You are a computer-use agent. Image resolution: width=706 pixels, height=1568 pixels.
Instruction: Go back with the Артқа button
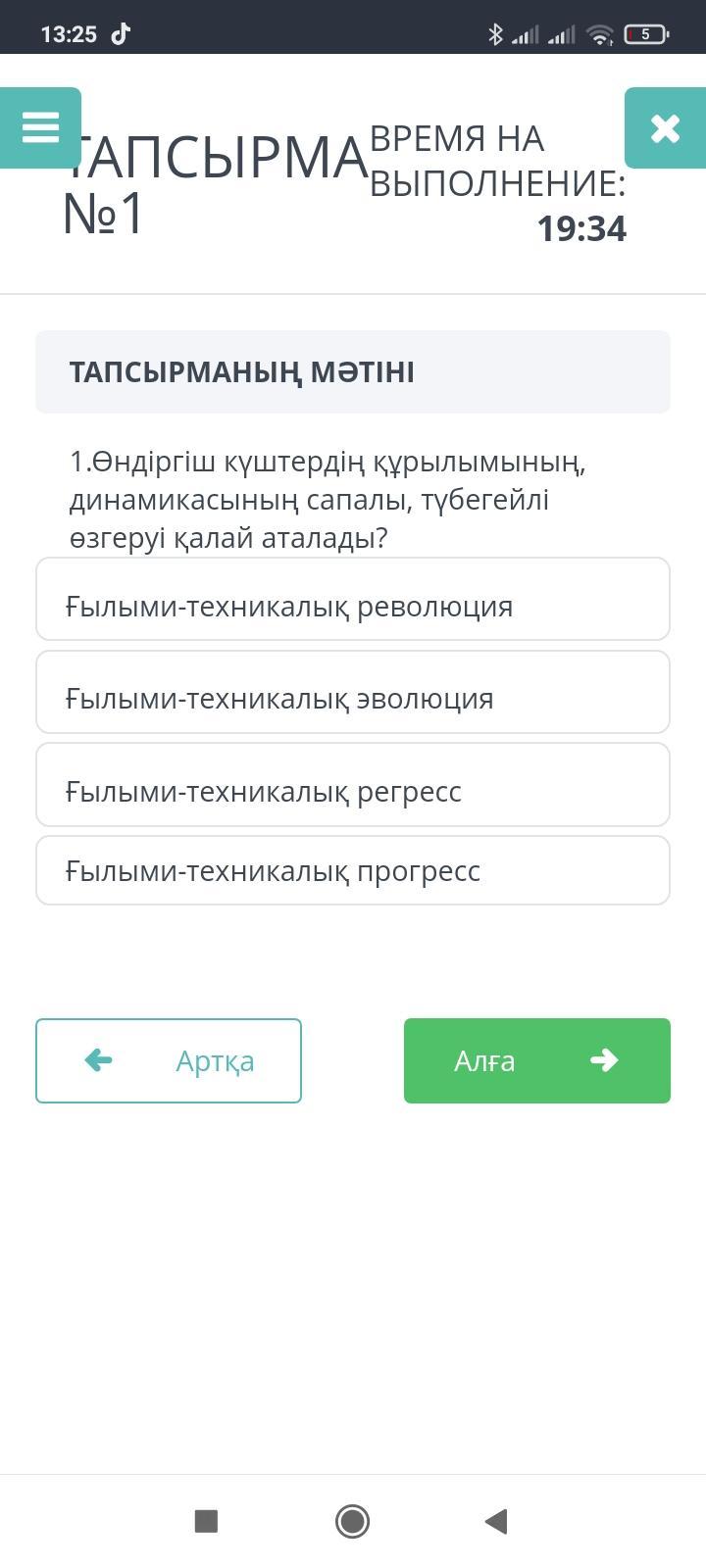[169, 1060]
